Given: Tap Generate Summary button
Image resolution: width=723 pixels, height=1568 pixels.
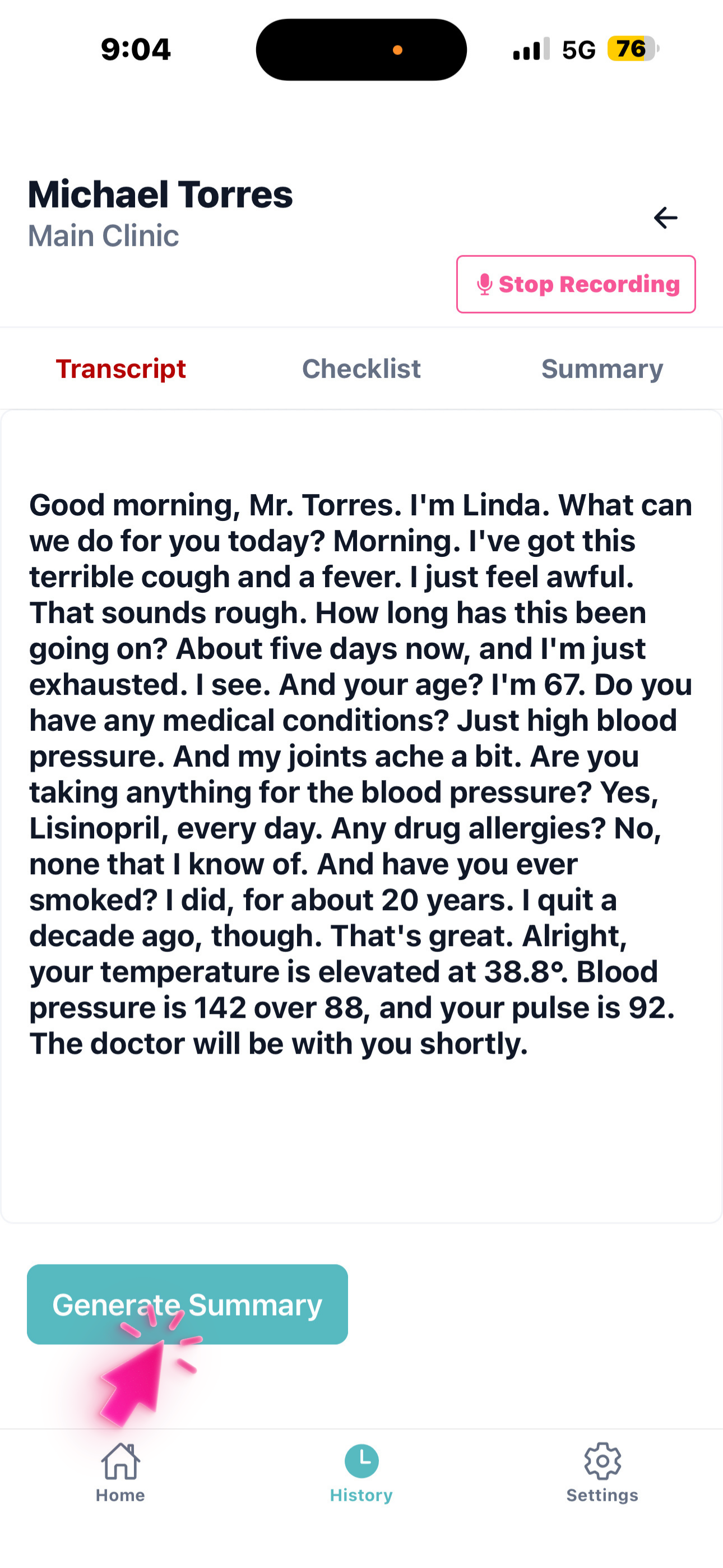Looking at the screenshot, I should click(x=187, y=1304).
